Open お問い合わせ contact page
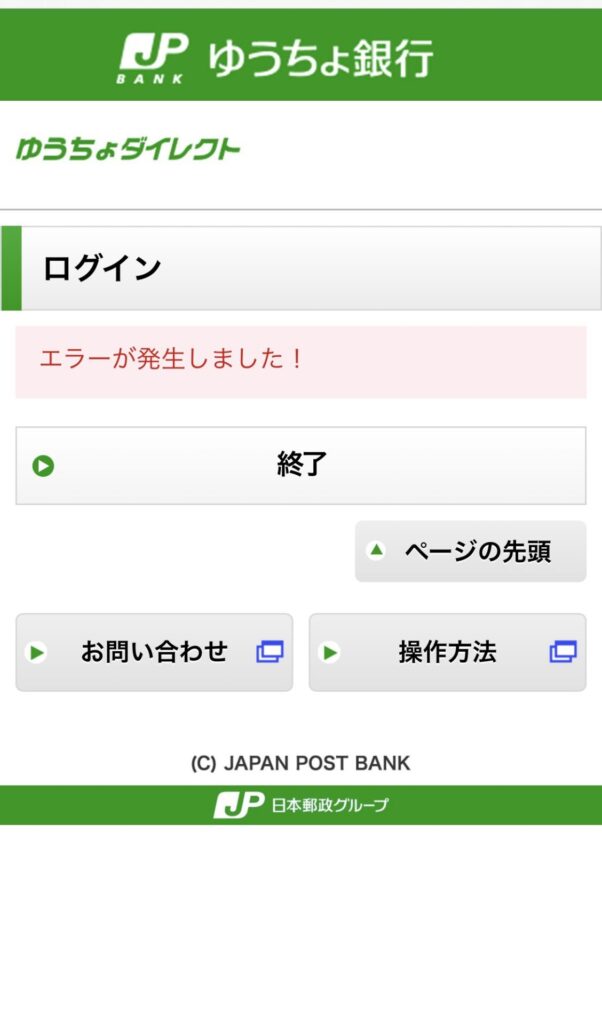The height and width of the screenshot is (1024, 602). (154, 652)
